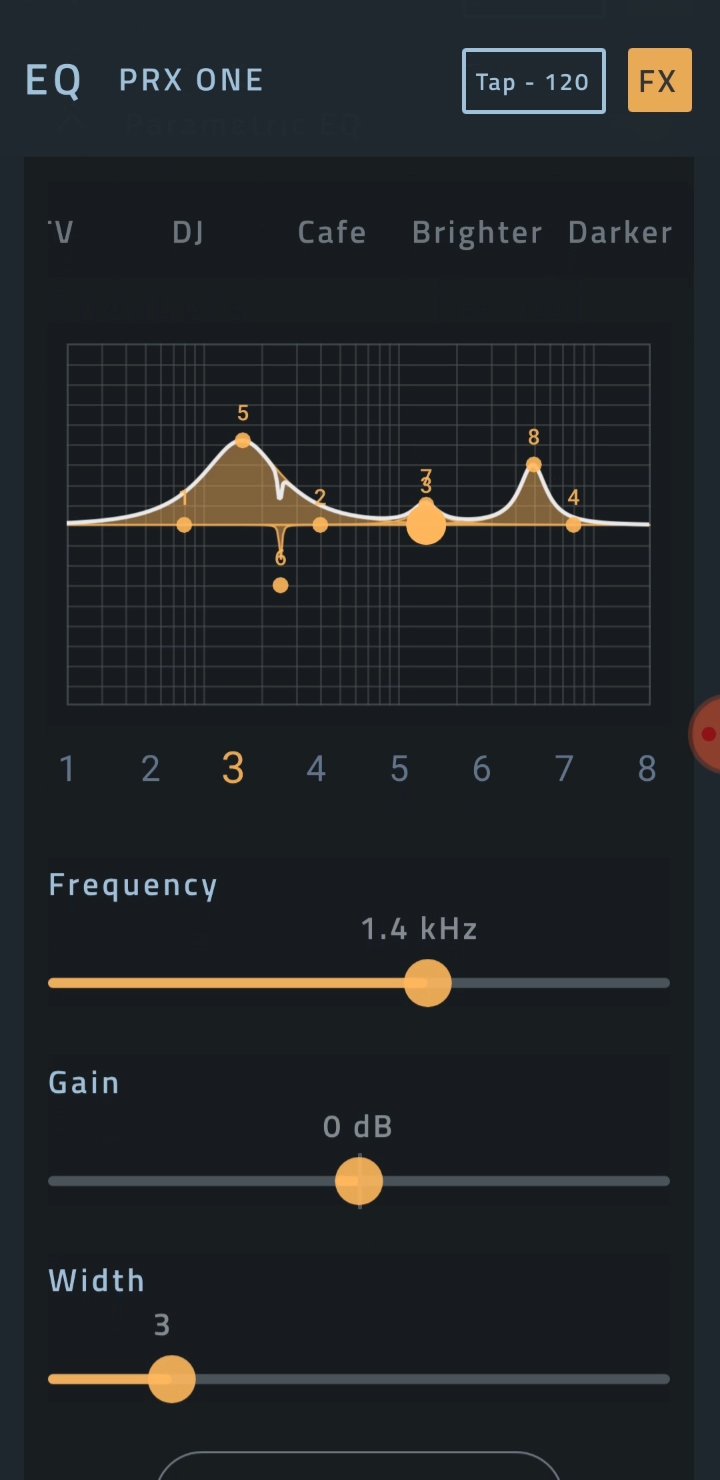720x1480 pixels.
Task: Choose the Cafe EQ preset
Action: (332, 233)
